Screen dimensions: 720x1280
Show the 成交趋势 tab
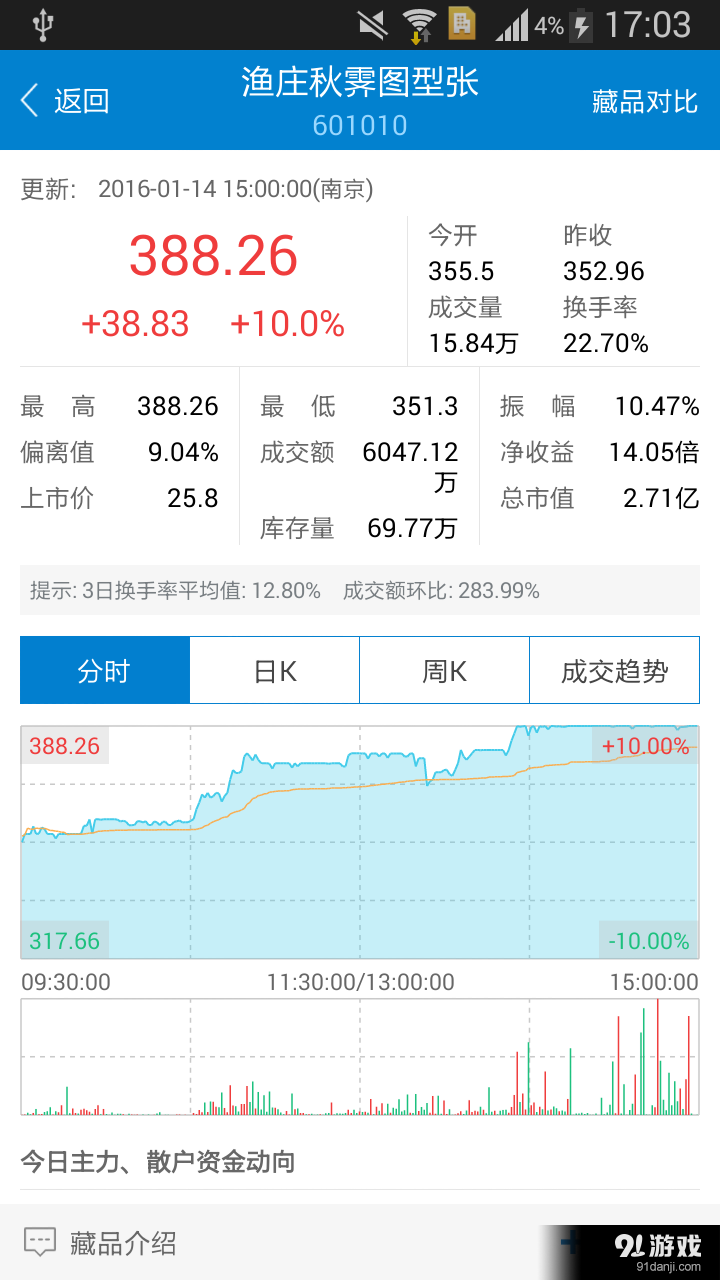tap(614, 671)
